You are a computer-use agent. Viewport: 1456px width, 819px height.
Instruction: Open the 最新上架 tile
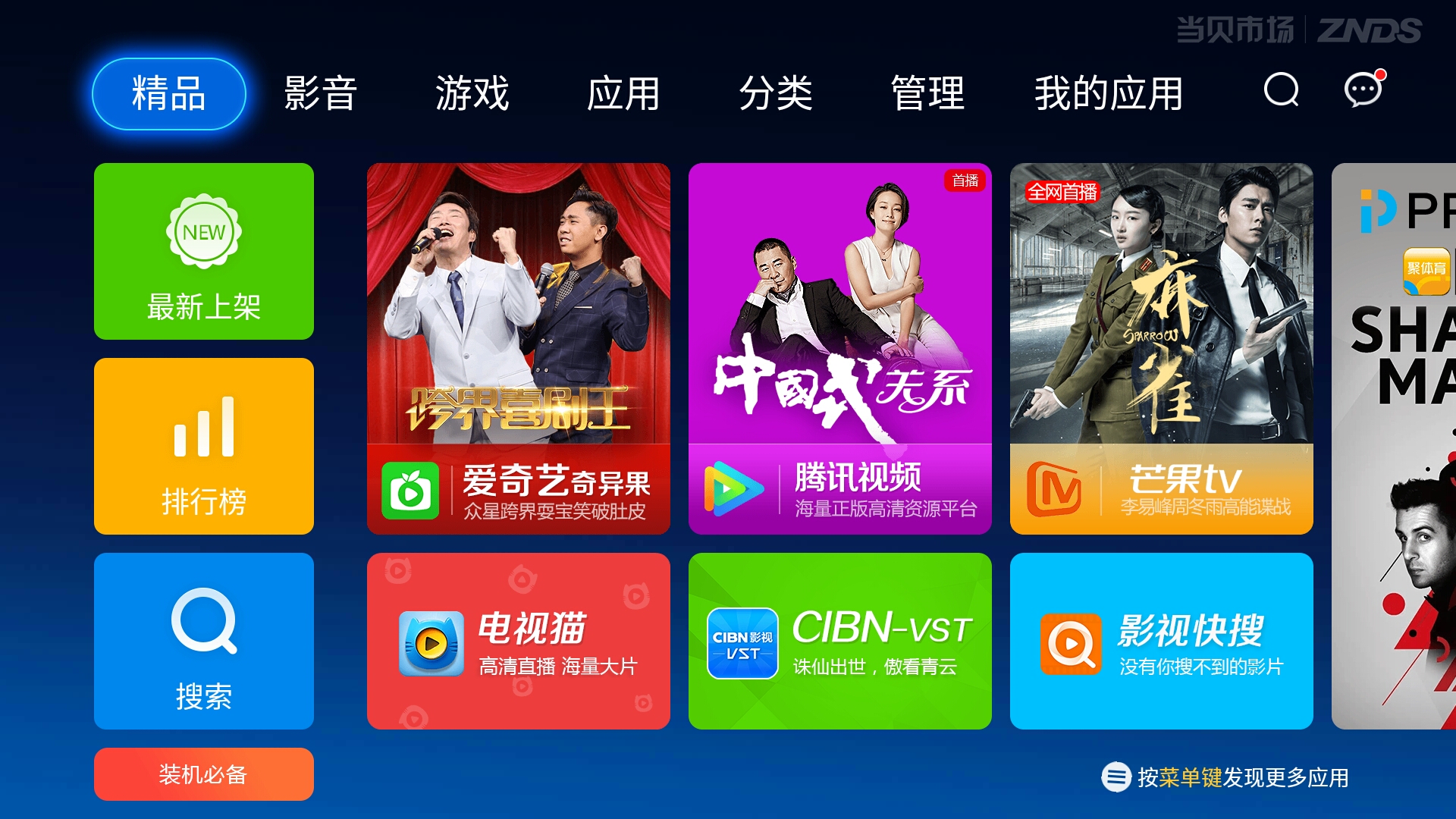[203, 251]
